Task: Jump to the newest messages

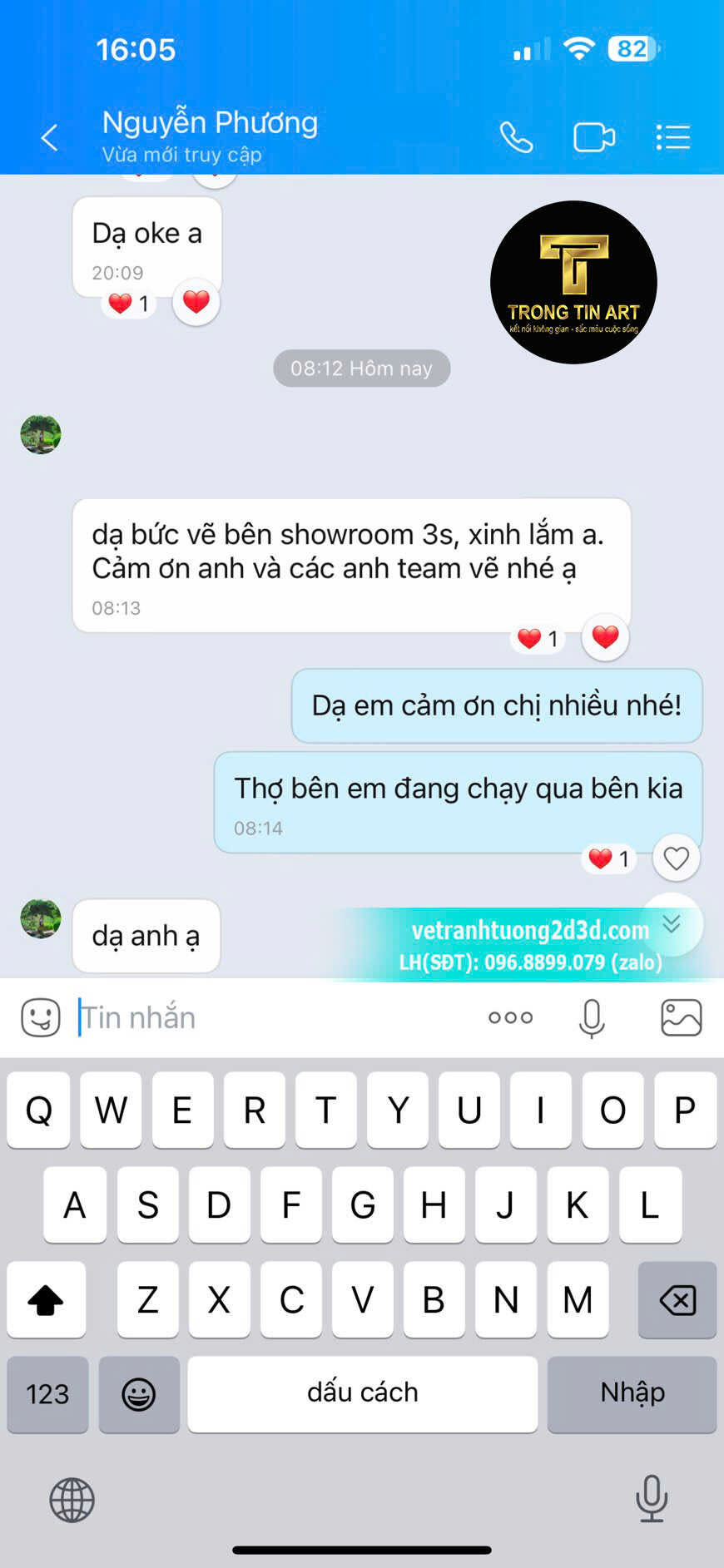Action: tap(672, 923)
